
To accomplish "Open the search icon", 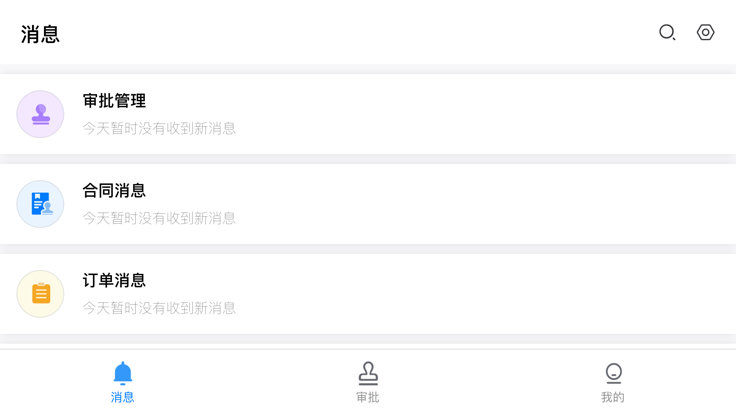I will (x=667, y=33).
